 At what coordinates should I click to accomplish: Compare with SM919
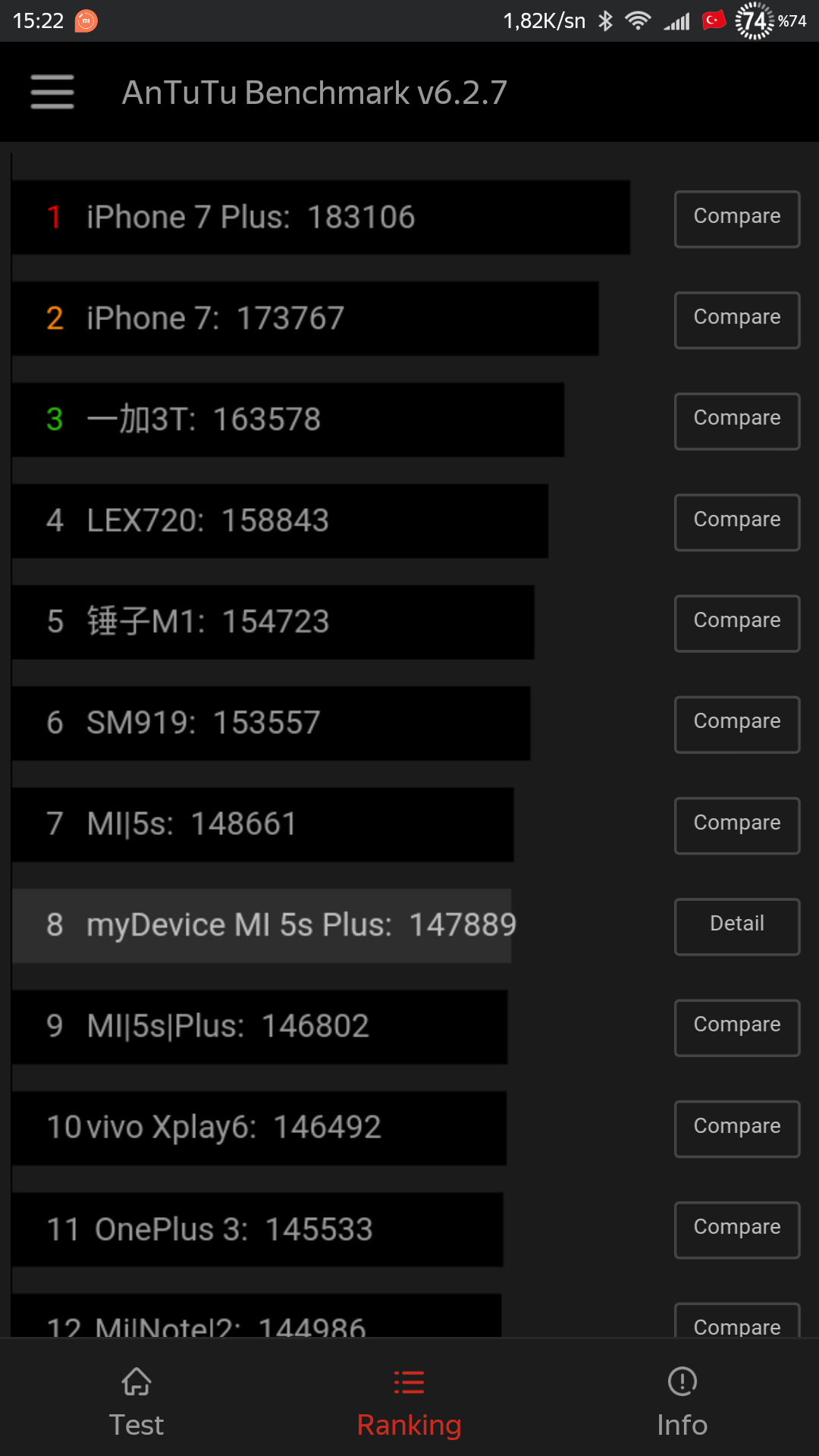click(x=737, y=724)
